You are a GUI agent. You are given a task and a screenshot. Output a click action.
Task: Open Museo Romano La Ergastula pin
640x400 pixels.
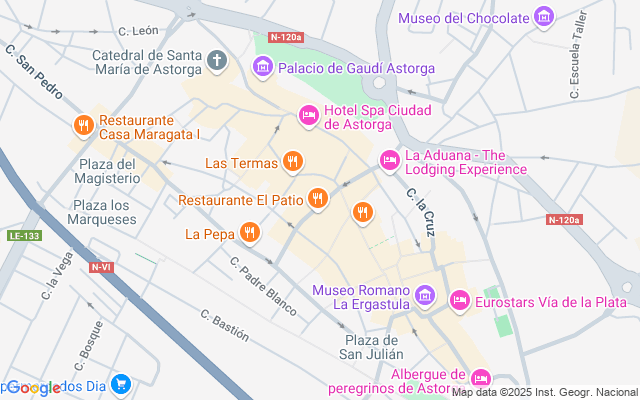(425, 295)
